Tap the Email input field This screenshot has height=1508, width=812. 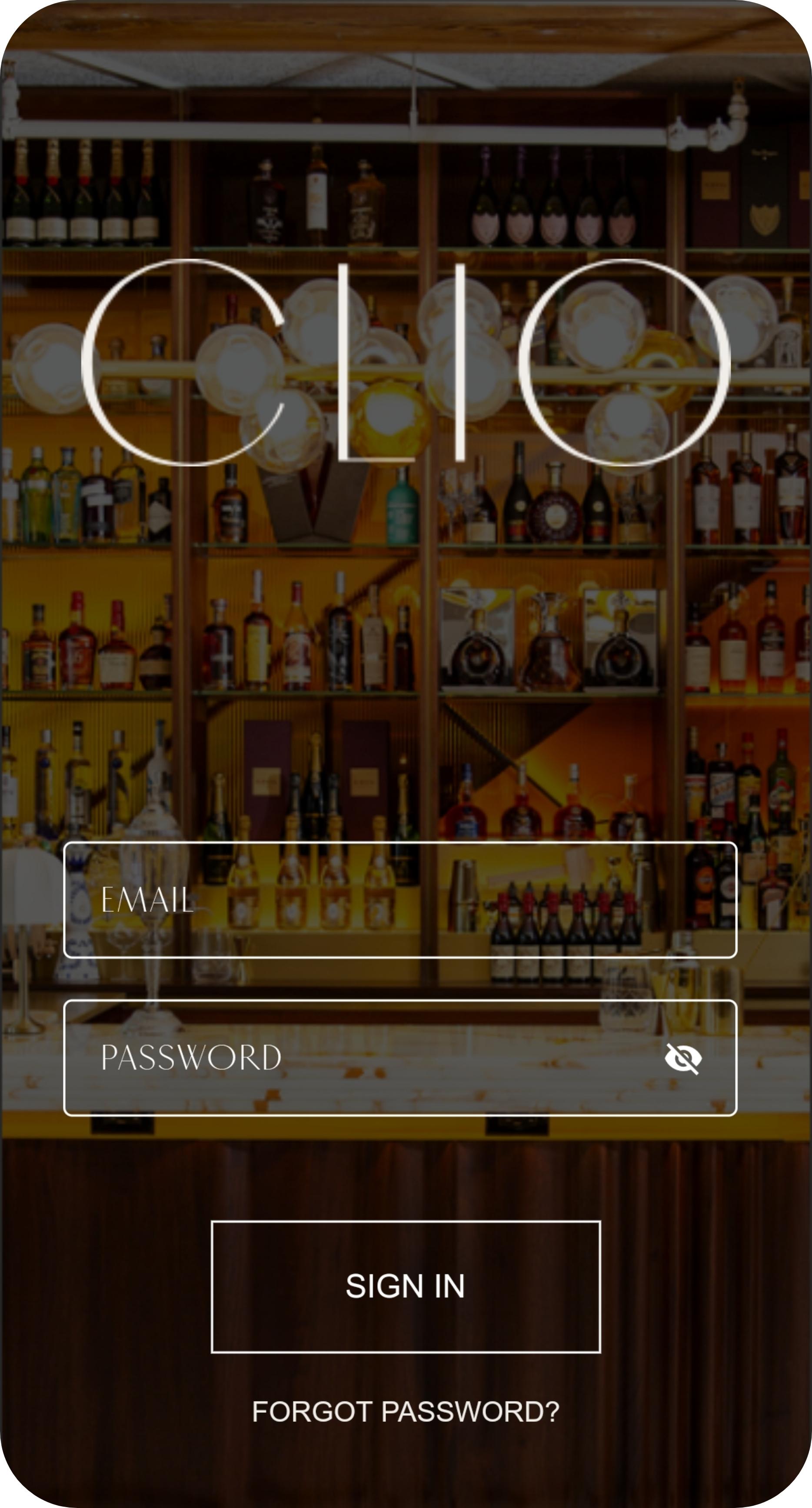(399, 900)
